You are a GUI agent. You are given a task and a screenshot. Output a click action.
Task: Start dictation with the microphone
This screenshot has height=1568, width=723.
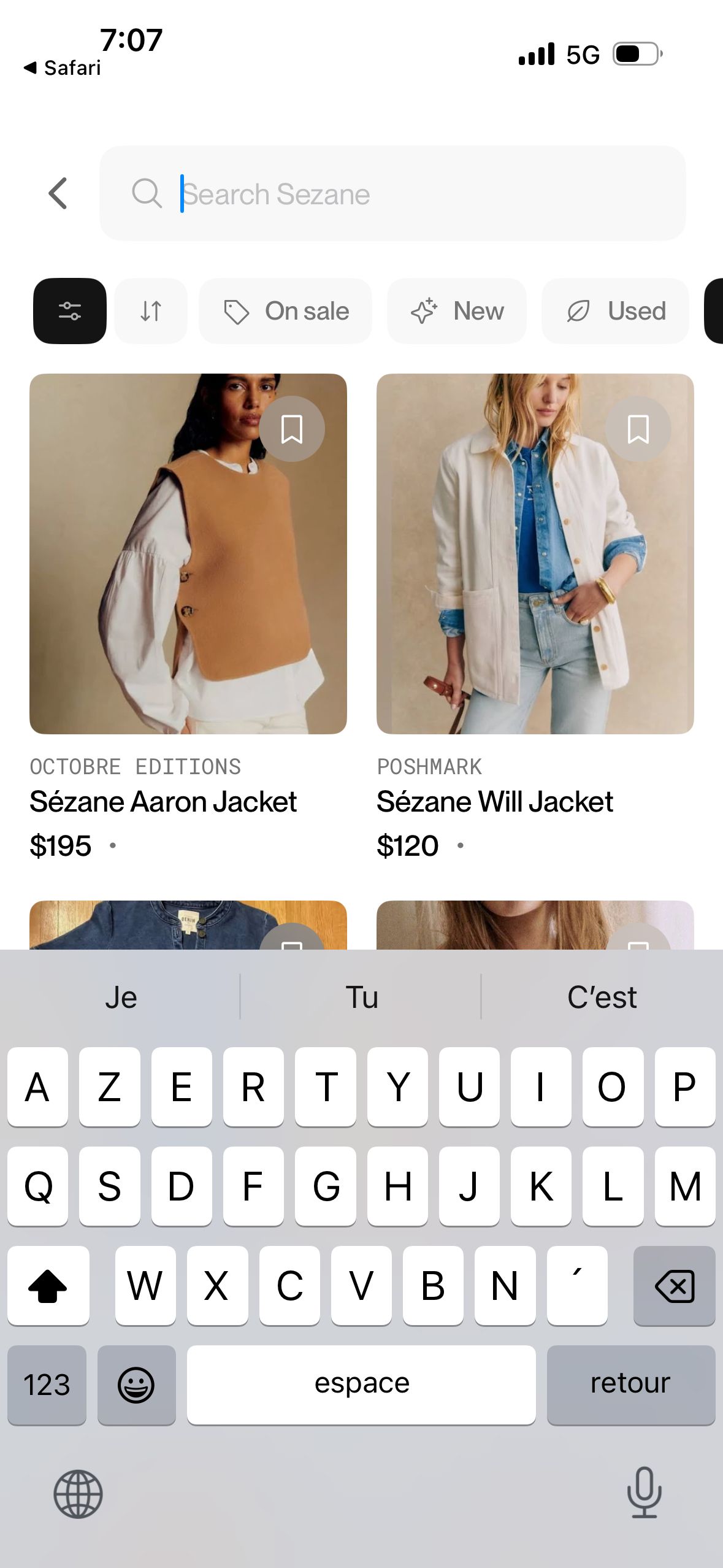pyautogui.click(x=644, y=1493)
